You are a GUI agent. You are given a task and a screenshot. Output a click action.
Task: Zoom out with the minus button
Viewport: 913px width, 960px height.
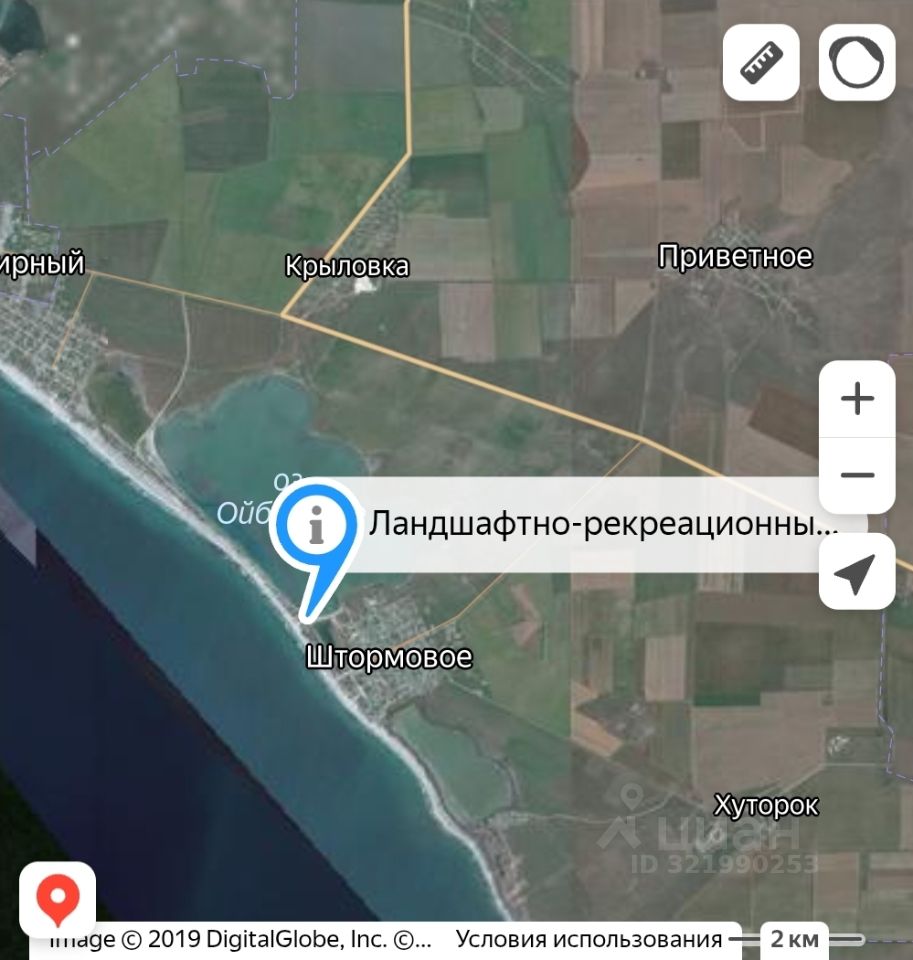click(x=857, y=475)
